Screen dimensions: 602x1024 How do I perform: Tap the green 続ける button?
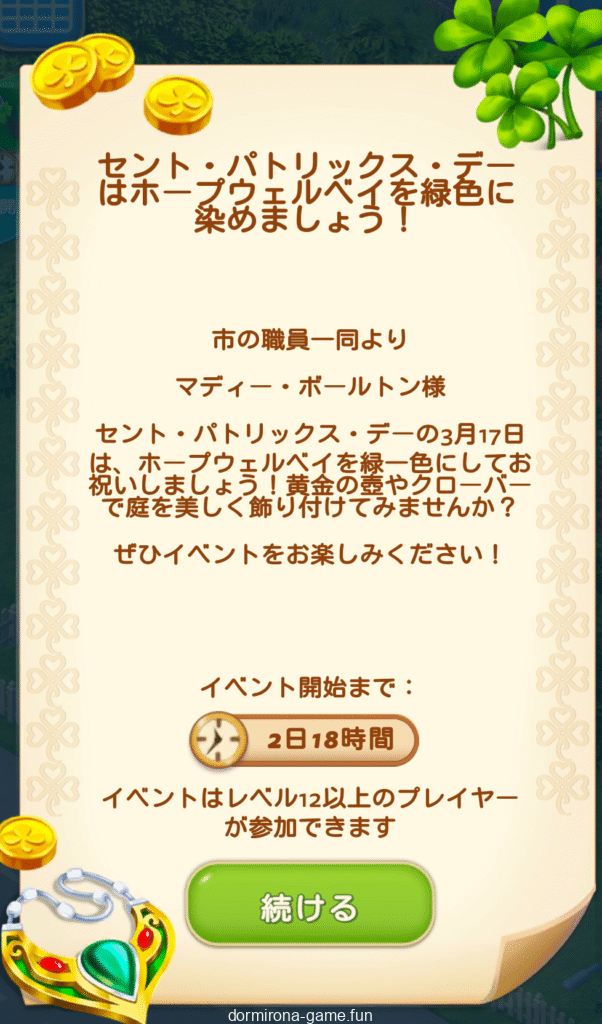tap(310, 906)
